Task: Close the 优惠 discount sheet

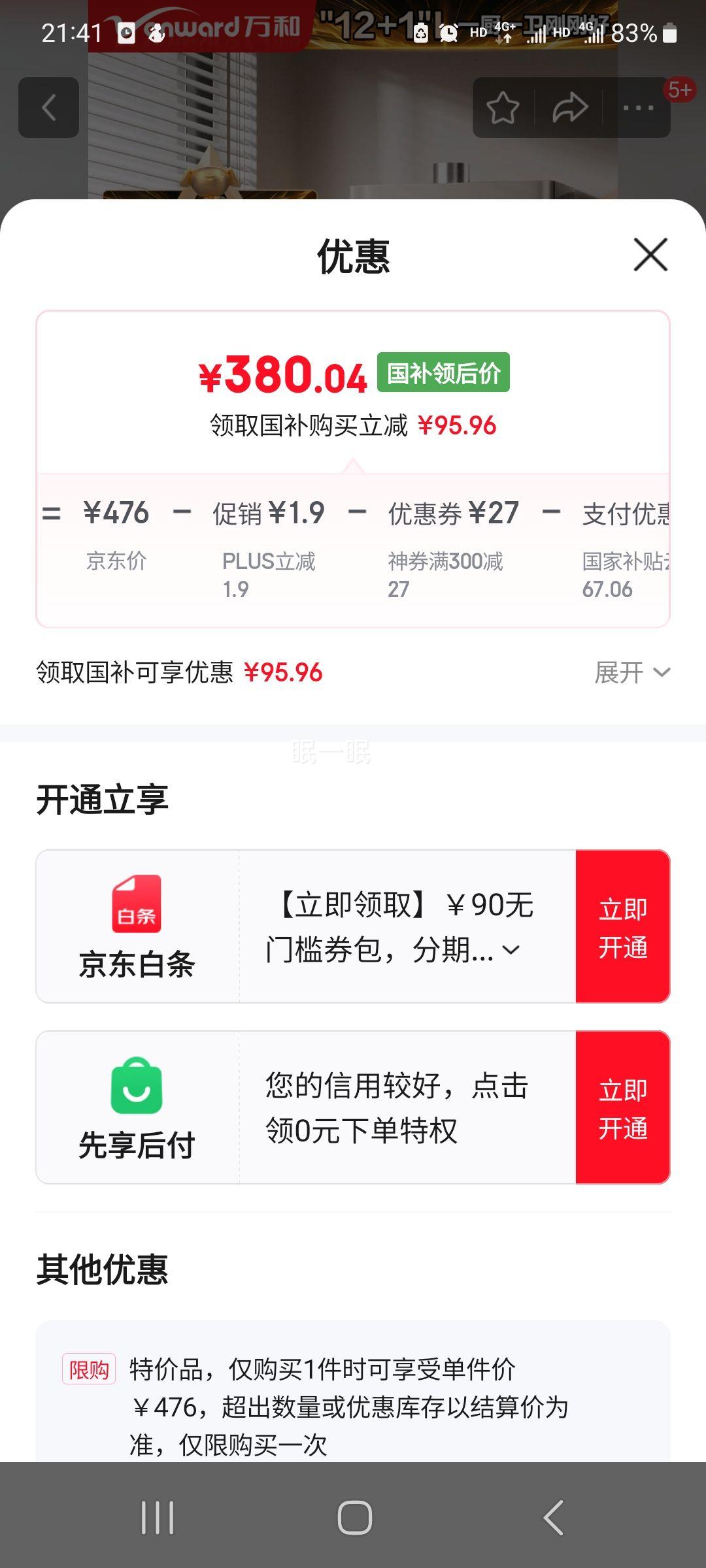Action: tap(650, 255)
